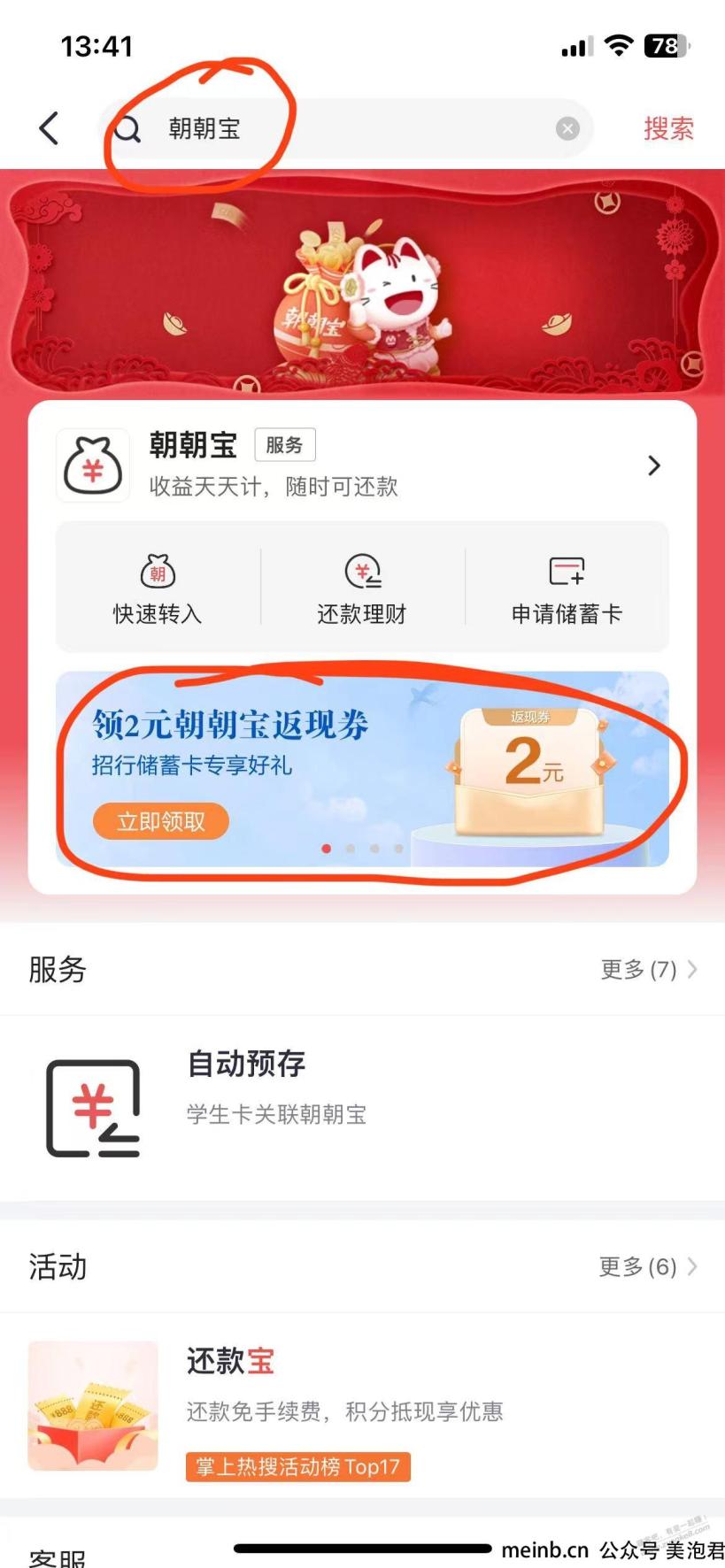The height and width of the screenshot is (1568, 725).
Task: Claim coupon with 立即领取
Action: 161,821
